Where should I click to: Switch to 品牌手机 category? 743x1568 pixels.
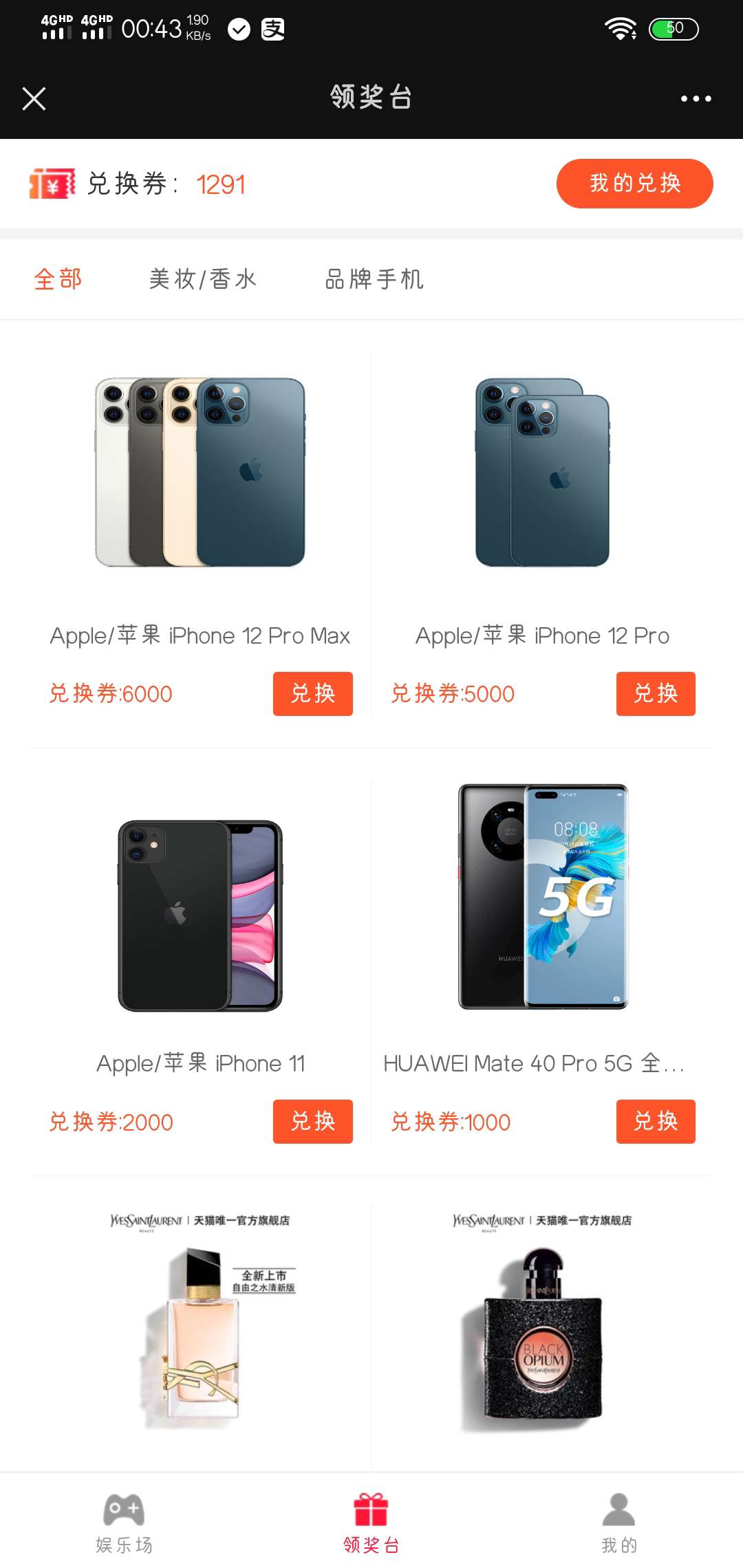point(374,279)
